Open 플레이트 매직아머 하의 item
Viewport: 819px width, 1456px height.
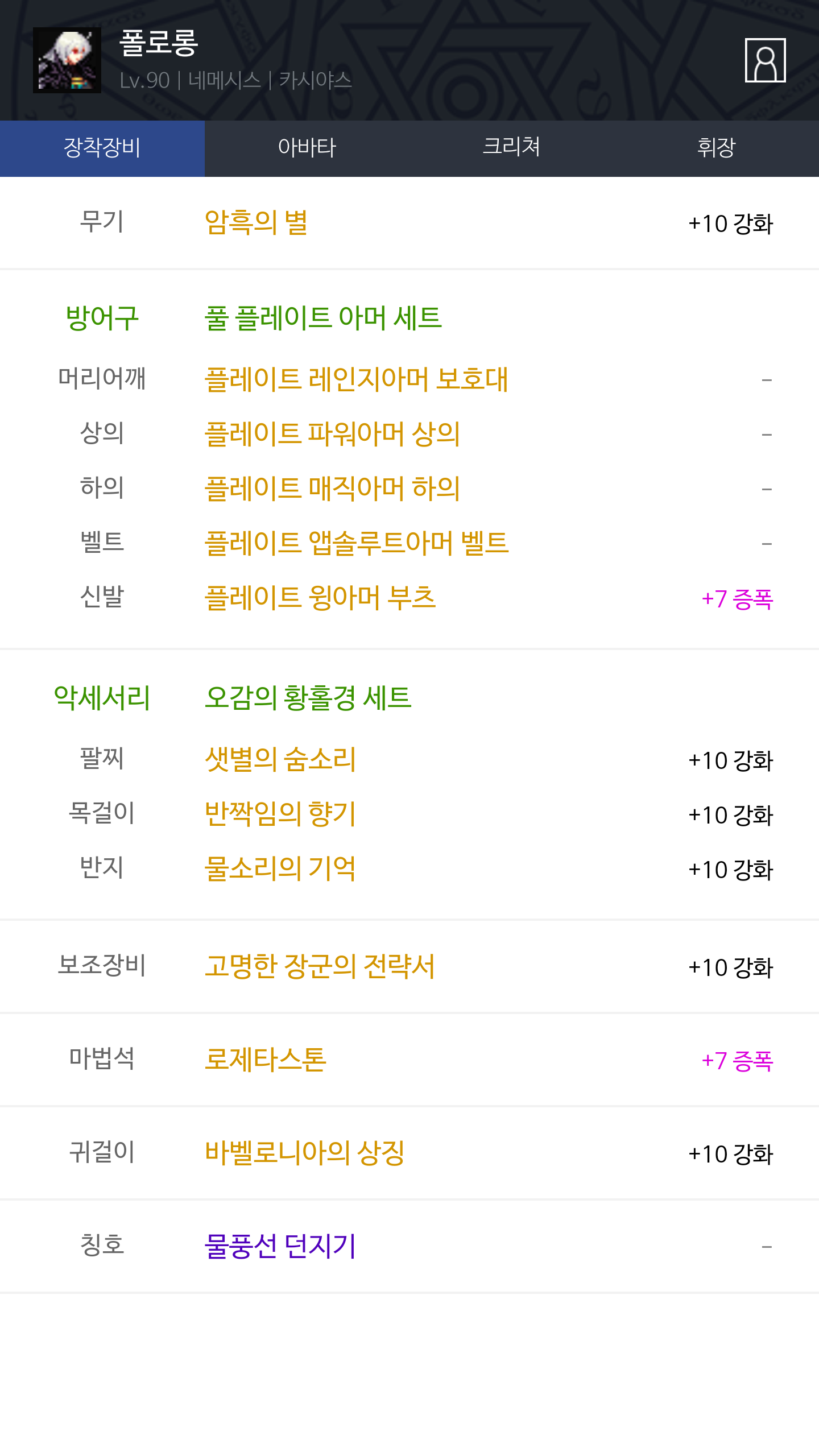point(332,489)
